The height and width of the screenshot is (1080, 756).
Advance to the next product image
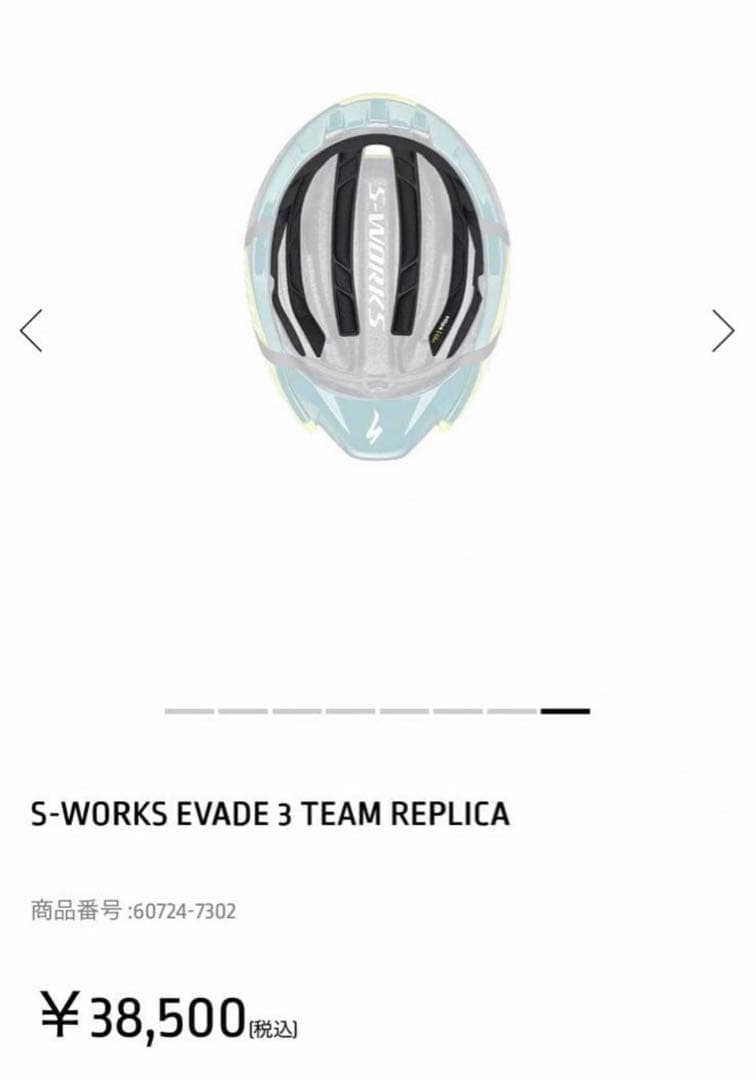(722, 331)
